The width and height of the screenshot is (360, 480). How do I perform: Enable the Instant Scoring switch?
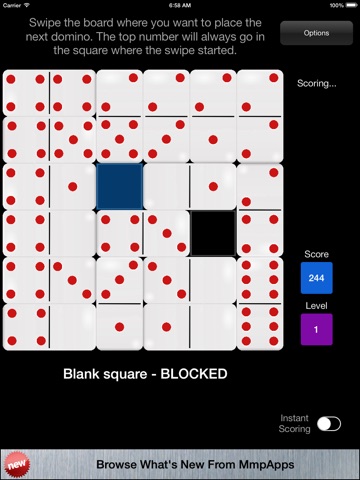coord(329,424)
